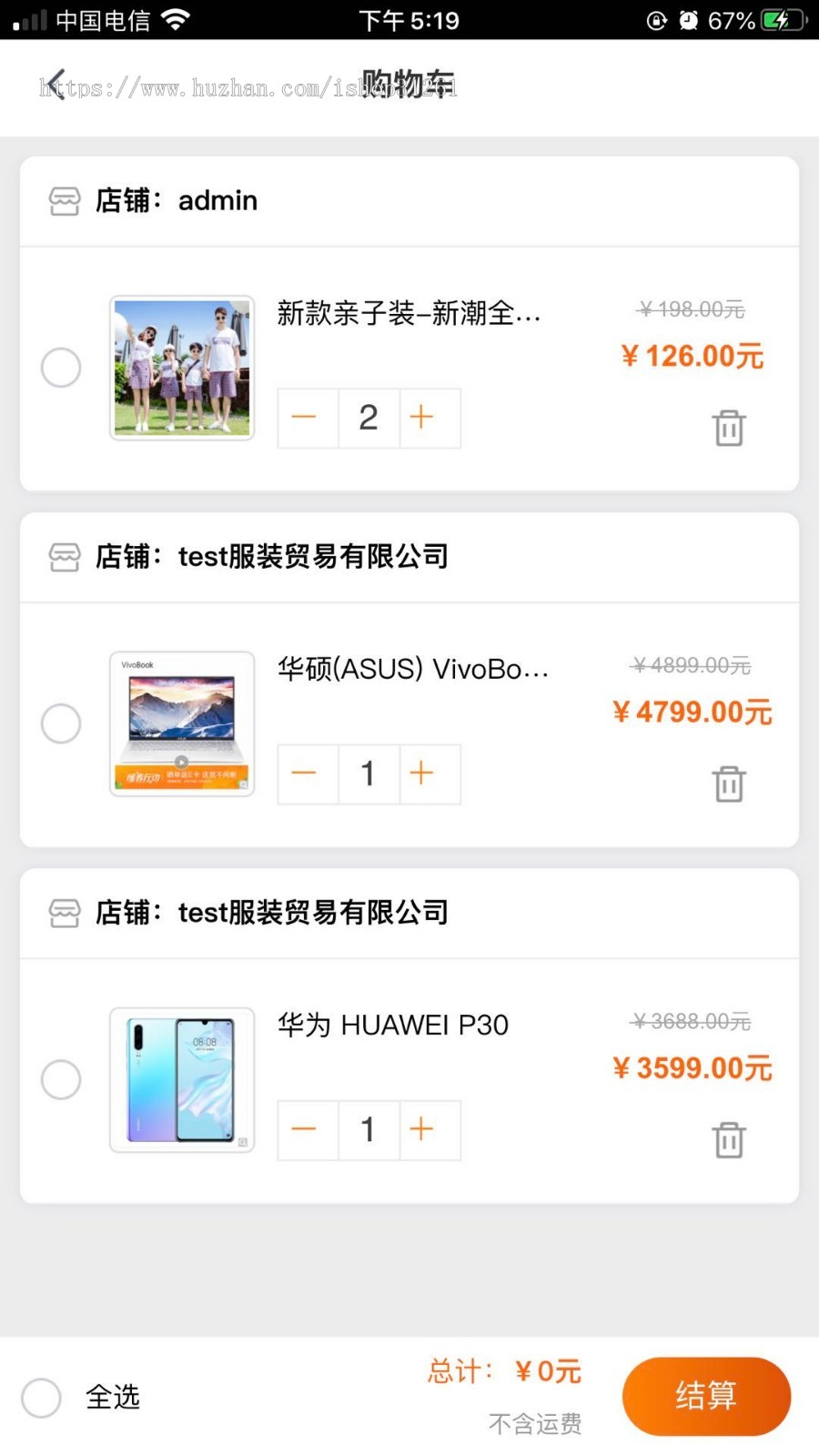Click the store icon beside admin shop
Viewport: 819px width, 1456px height.
pyautogui.click(x=64, y=200)
